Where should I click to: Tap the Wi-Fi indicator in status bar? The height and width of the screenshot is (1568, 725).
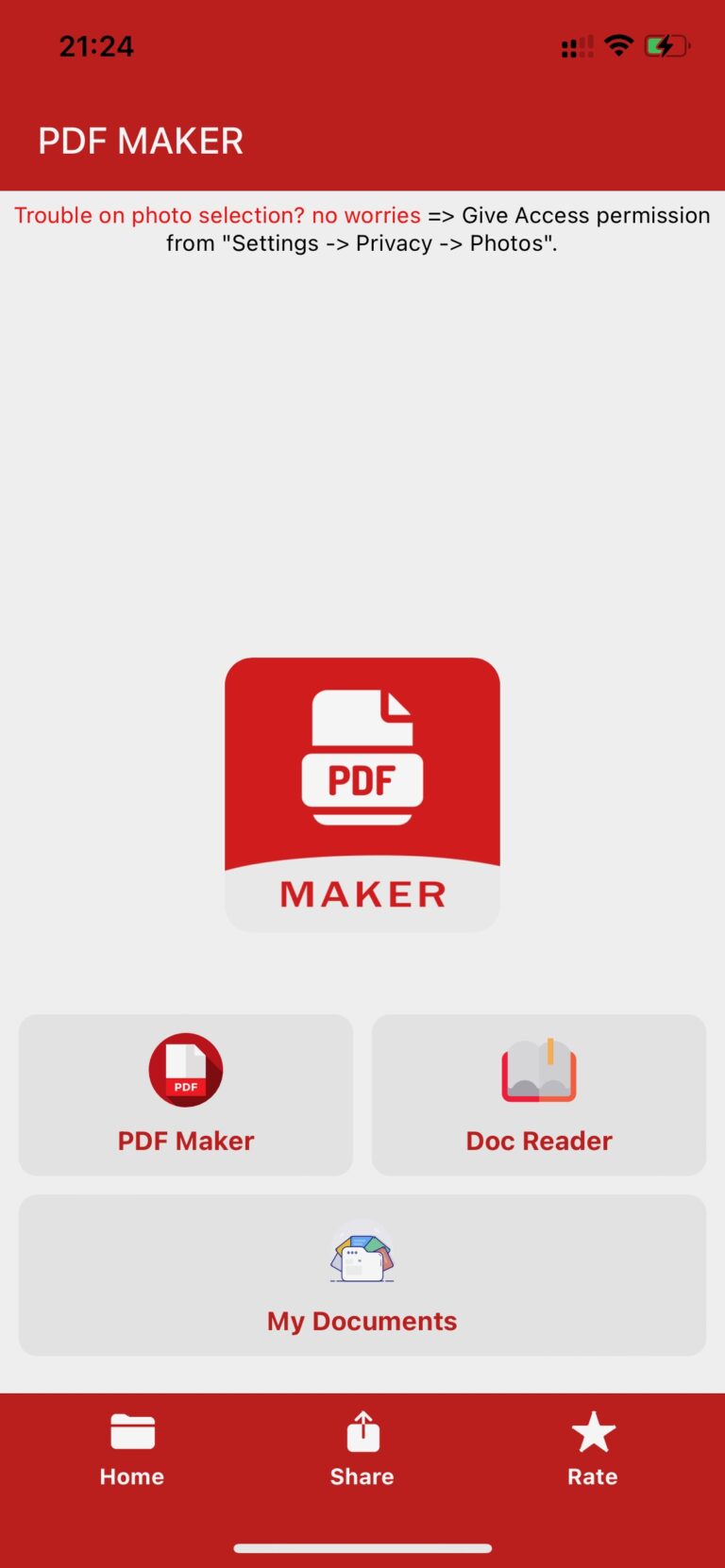coord(618,44)
